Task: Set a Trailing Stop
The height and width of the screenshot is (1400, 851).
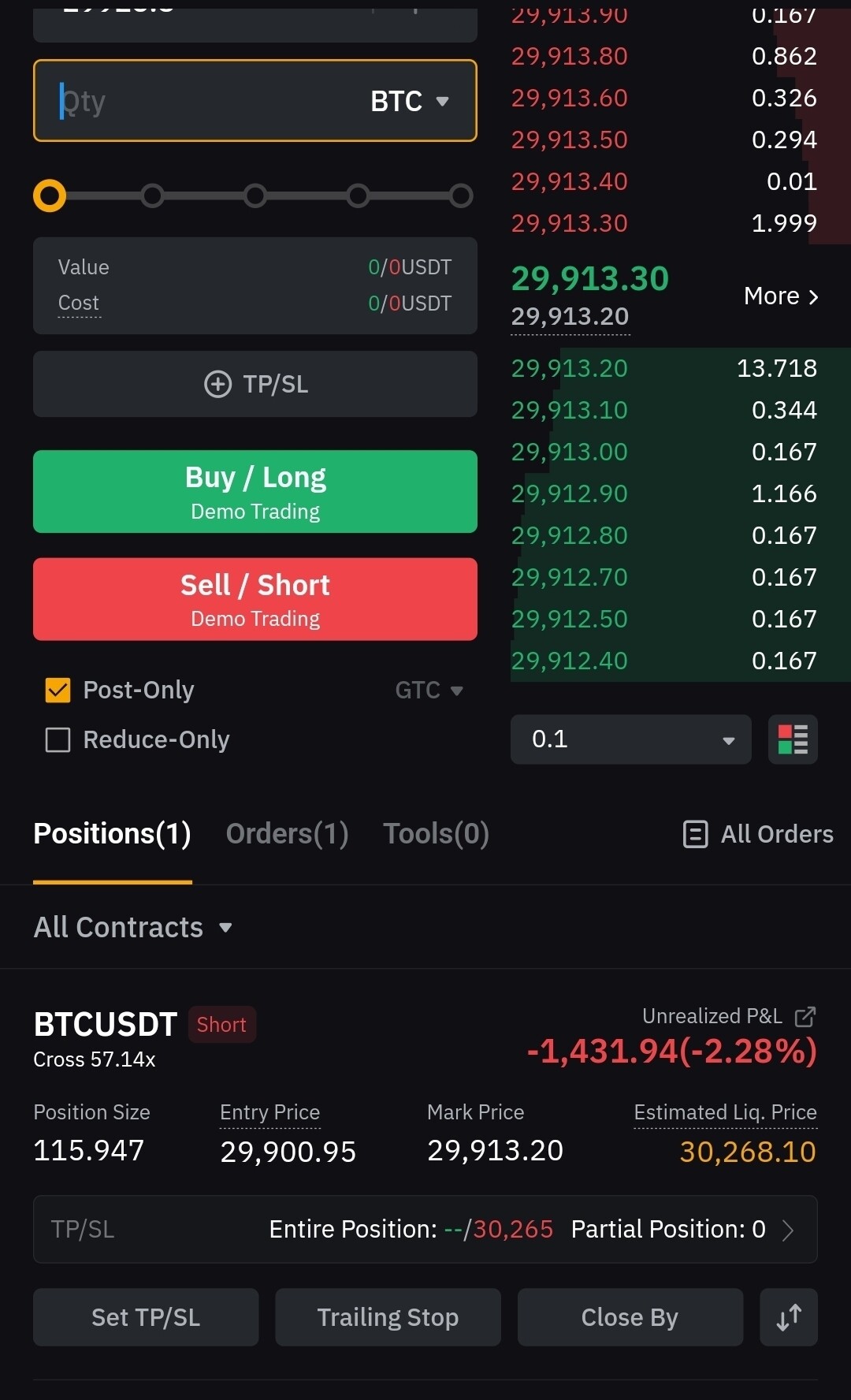Action: [388, 1317]
